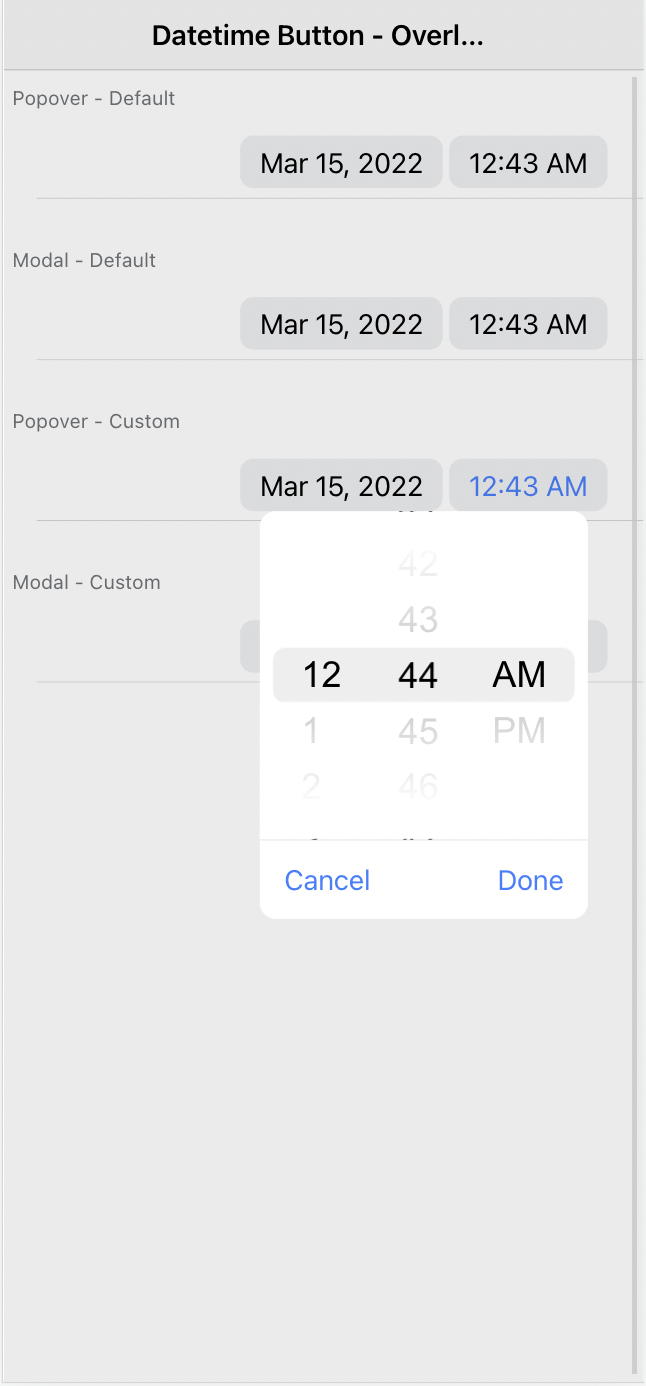Choose minute 46 in the picker
646x1386 pixels.
[418, 787]
